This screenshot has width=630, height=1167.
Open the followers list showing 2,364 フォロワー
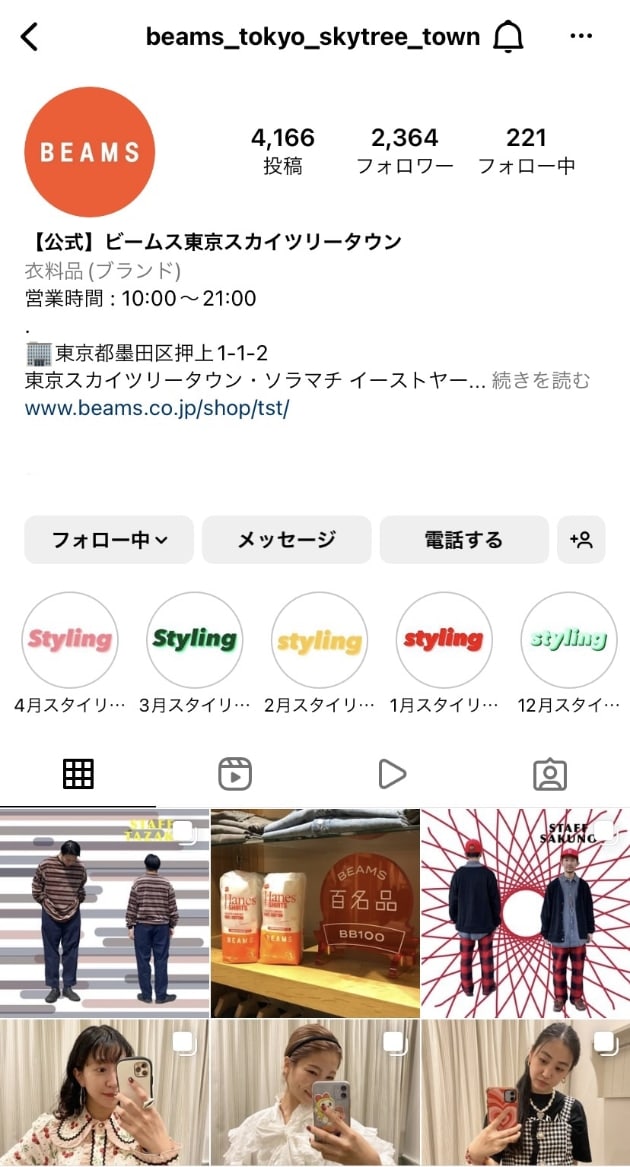(404, 150)
